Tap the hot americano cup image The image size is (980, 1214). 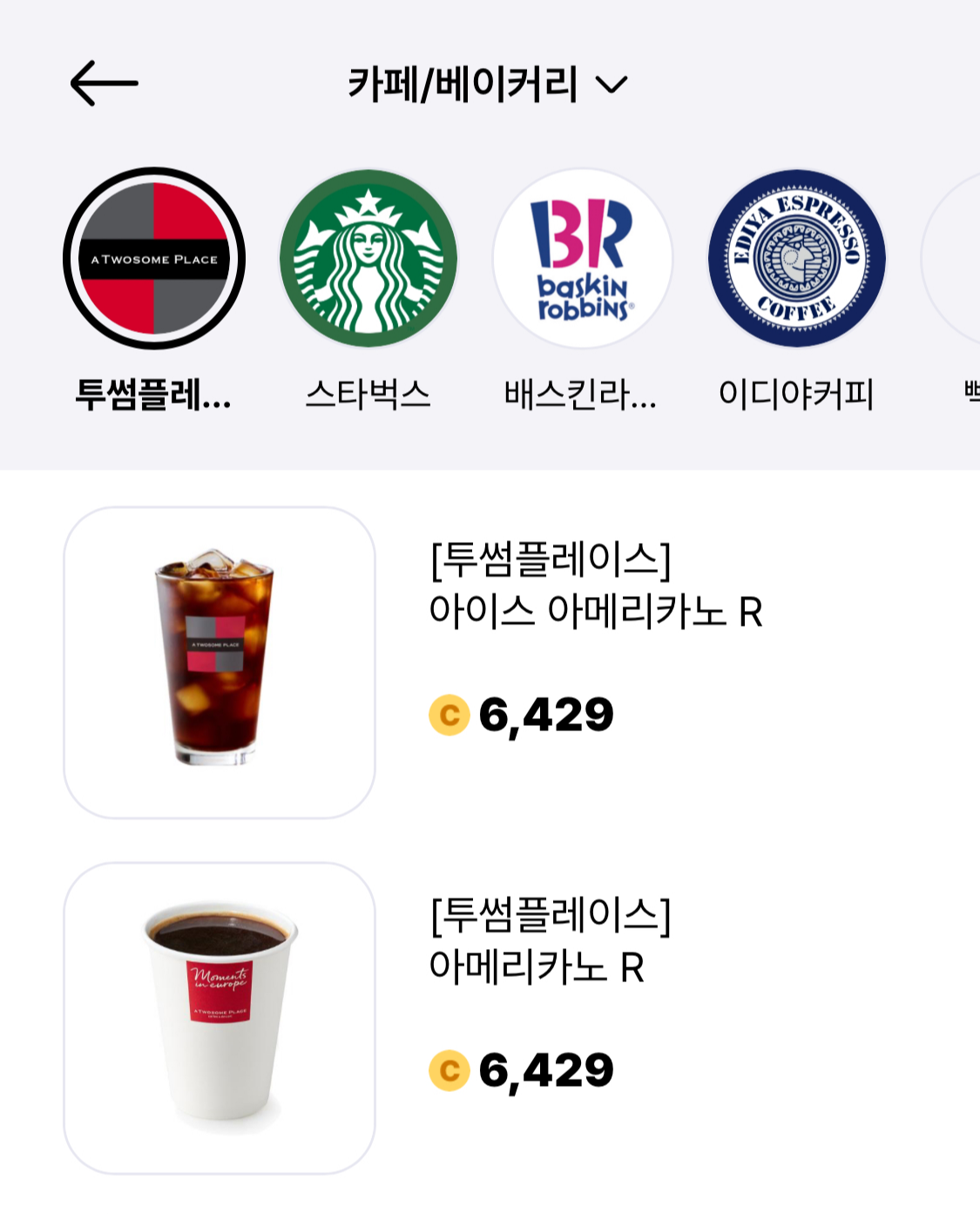tap(215, 1011)
